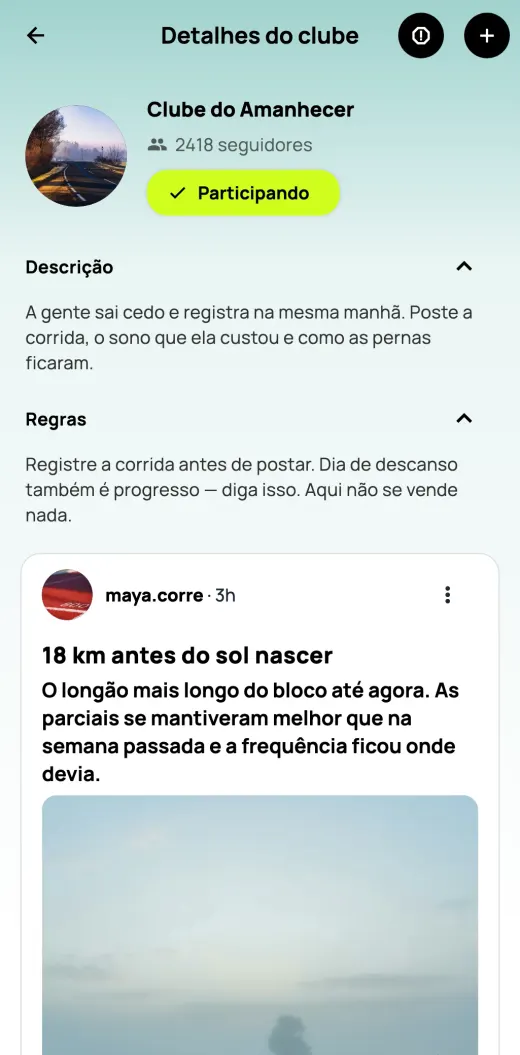Open the report club icon
Image resolution: width=520 pixels, height=1055 pixels.
(421, 36)
